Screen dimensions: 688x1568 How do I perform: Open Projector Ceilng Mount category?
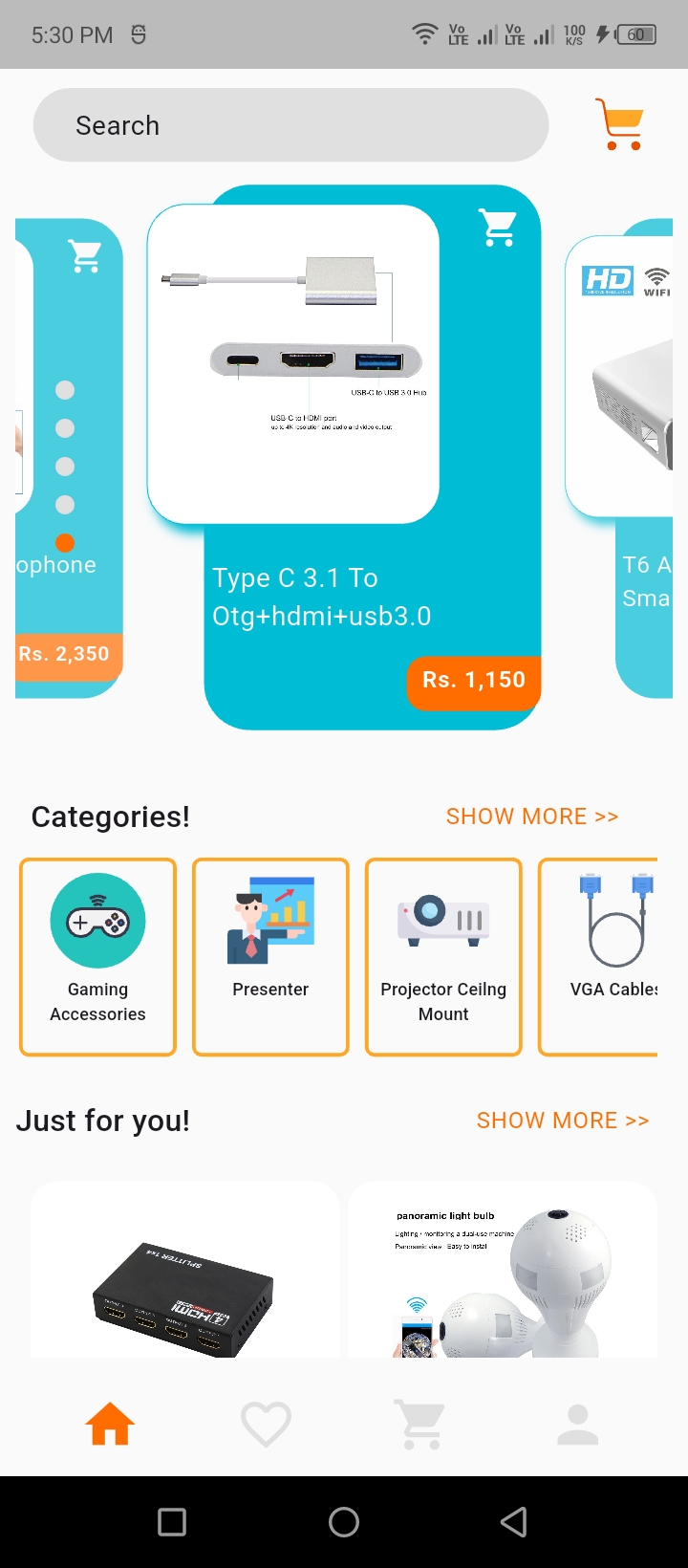point(443,957)
